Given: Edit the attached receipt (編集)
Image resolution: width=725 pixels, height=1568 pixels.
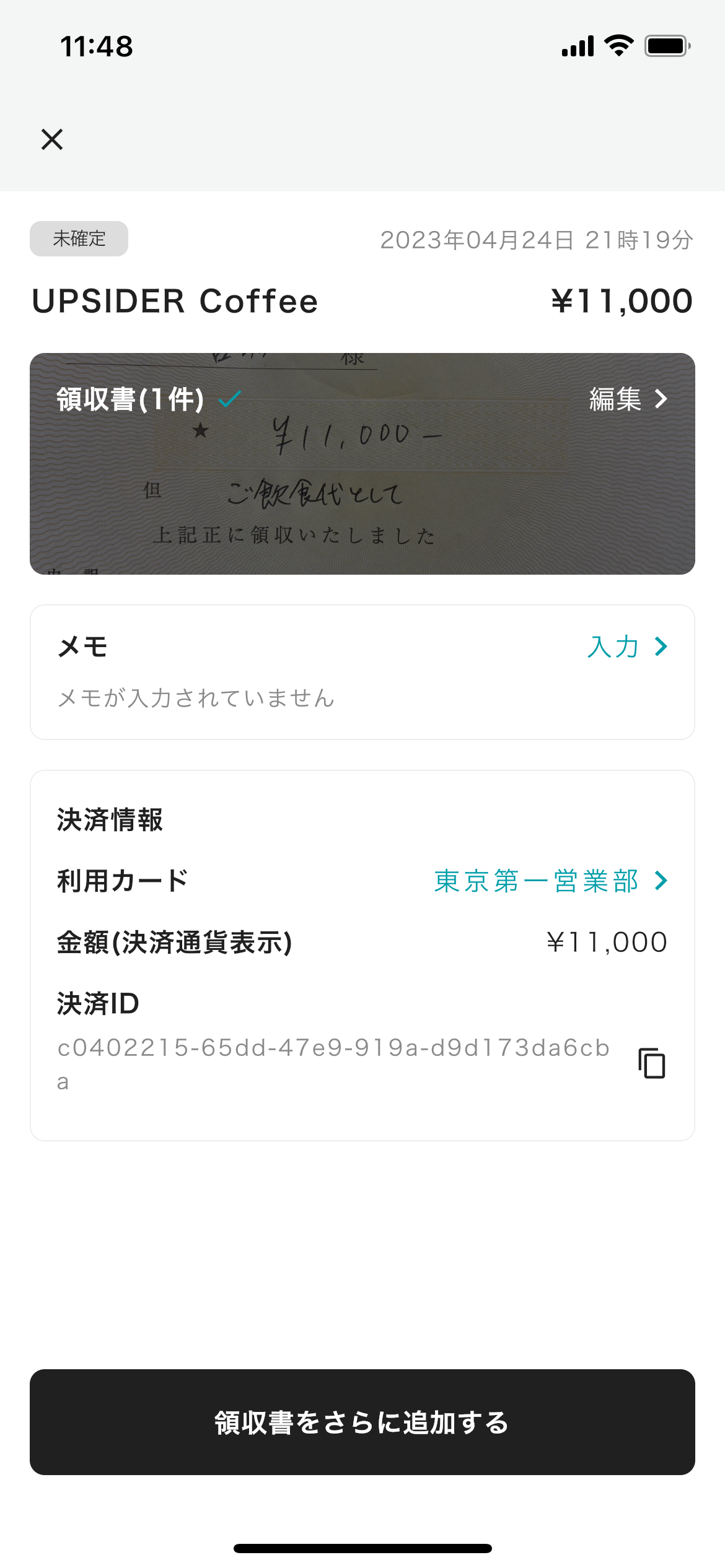Looking at the screenshot, I should pos(627,399).
